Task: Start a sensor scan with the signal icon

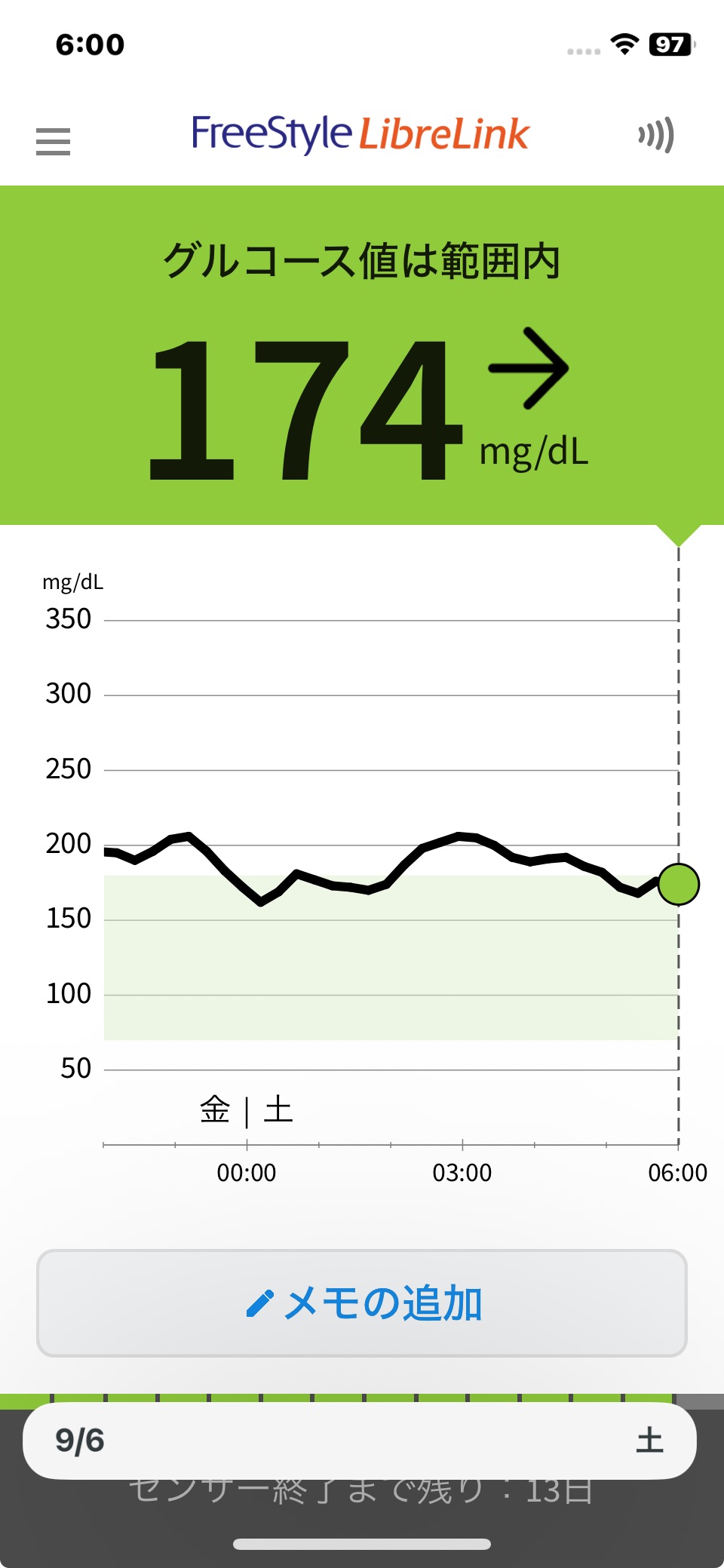Action: (655, 136)
